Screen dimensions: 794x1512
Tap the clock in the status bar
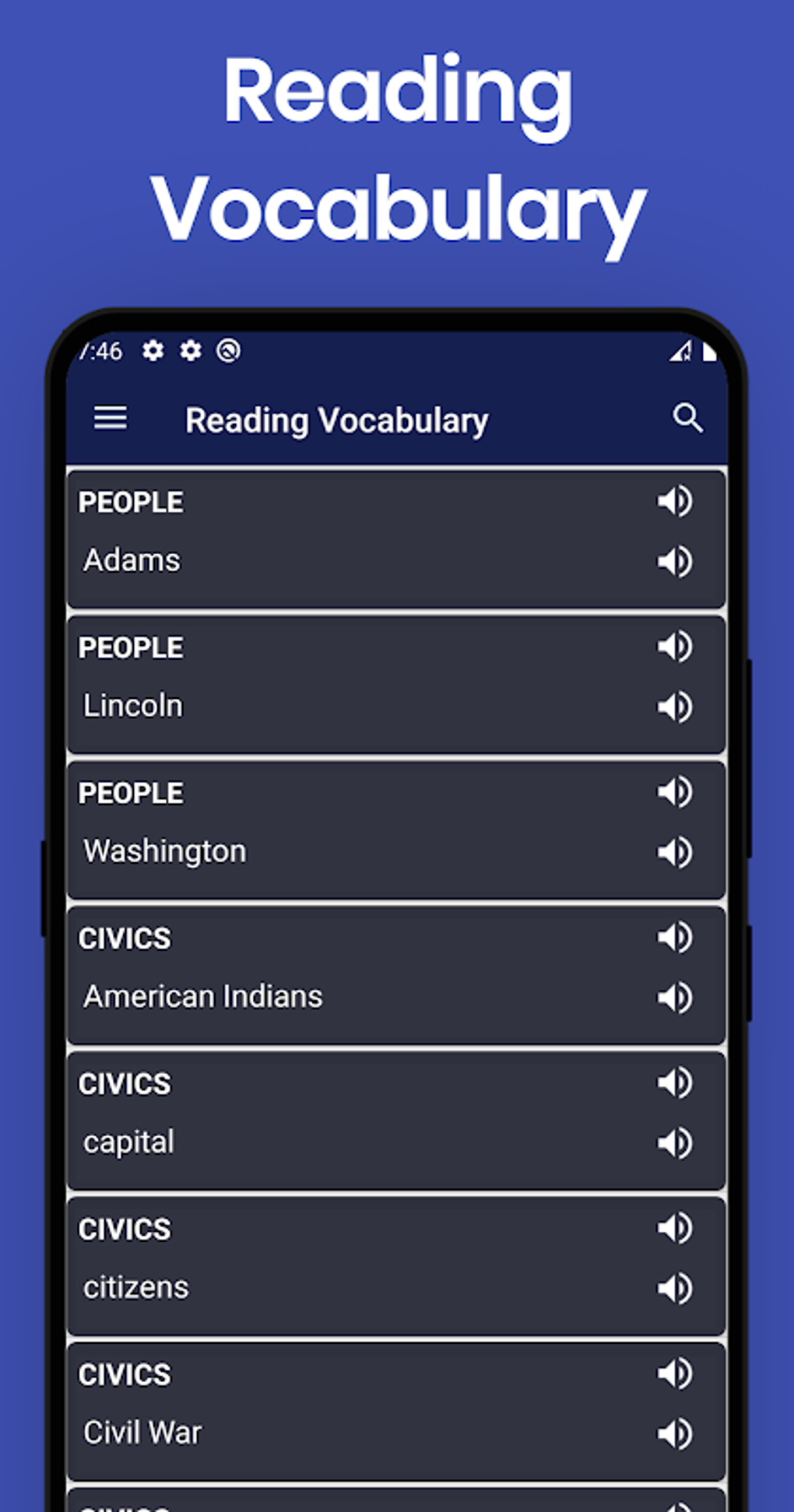click(102, 352)
